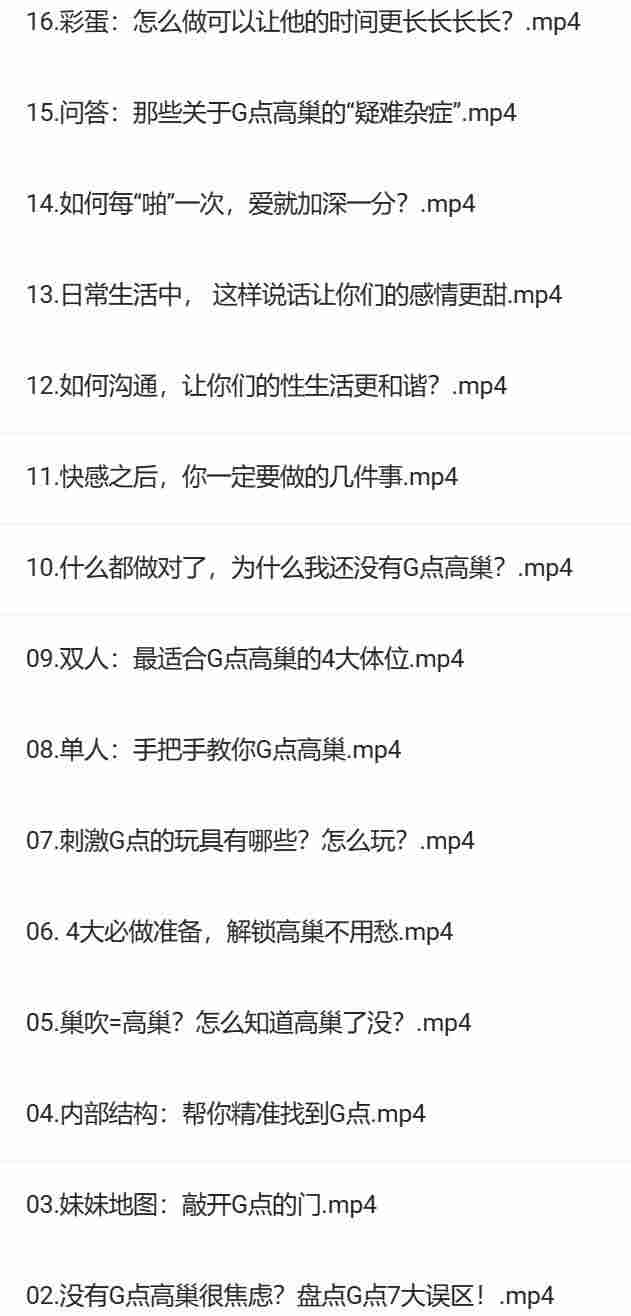Open 12.如何沟通 video file
The height and width of the screenshot is (1316, 631).
(266, 386)
